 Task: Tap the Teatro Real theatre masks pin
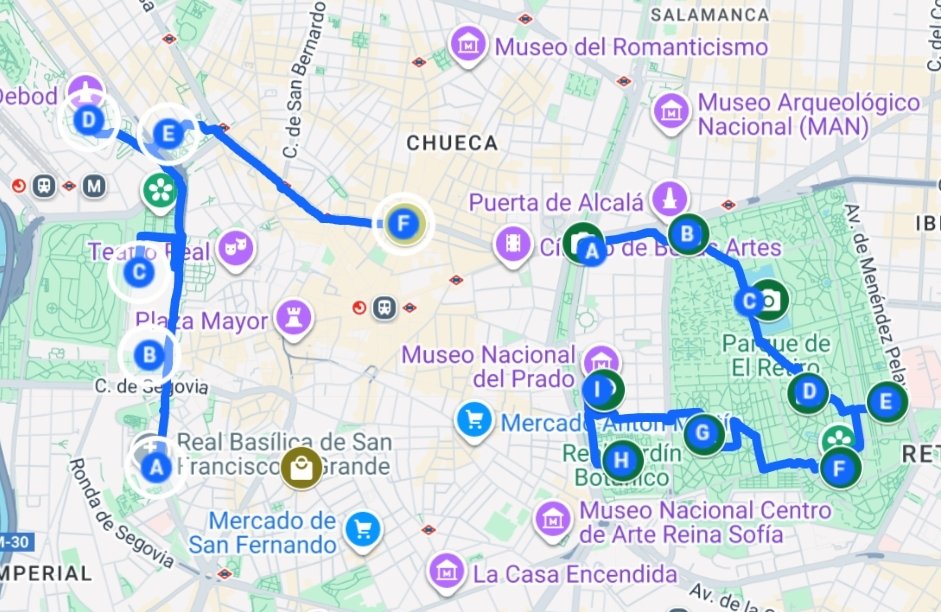point(236,243)
